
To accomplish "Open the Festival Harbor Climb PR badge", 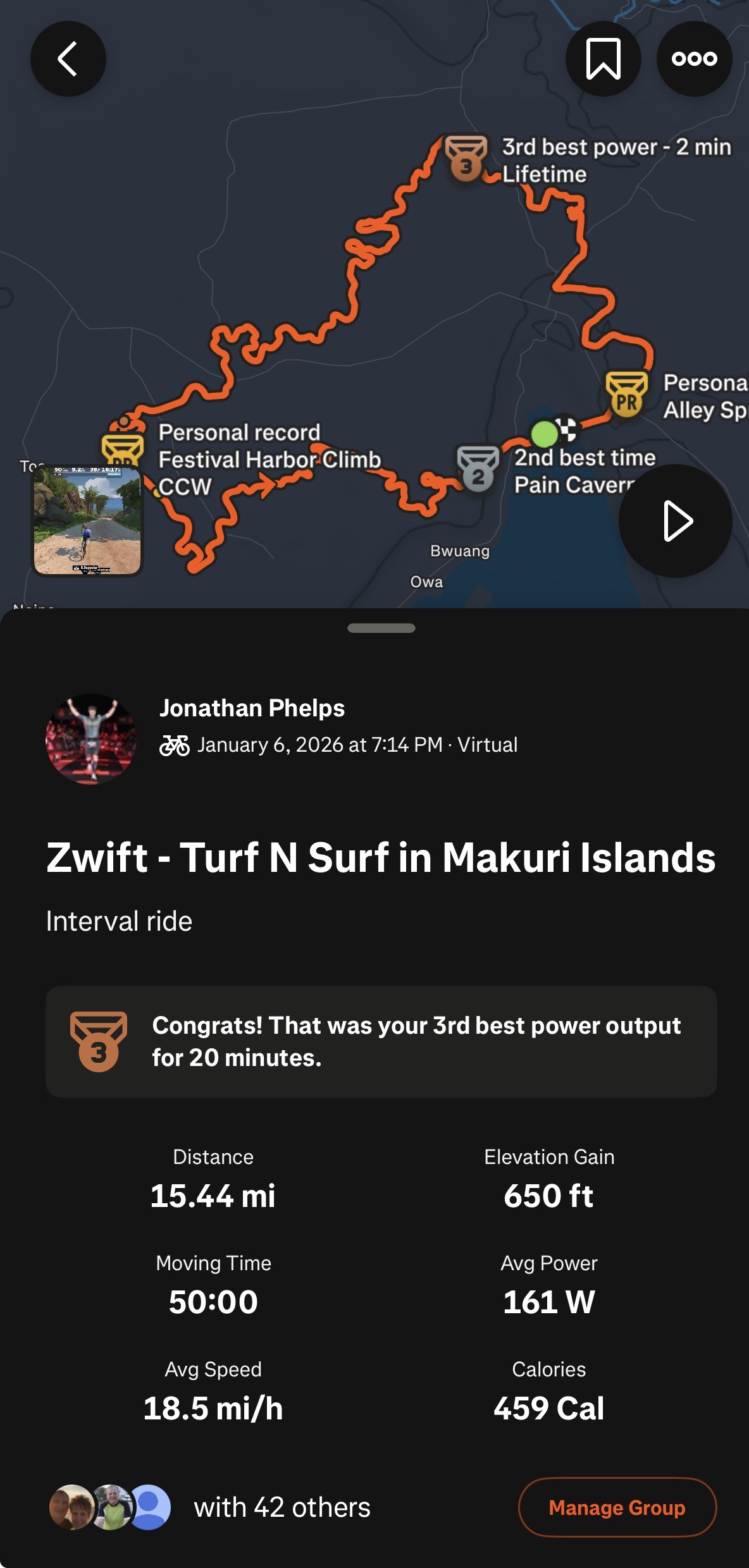I will point(121,450).
